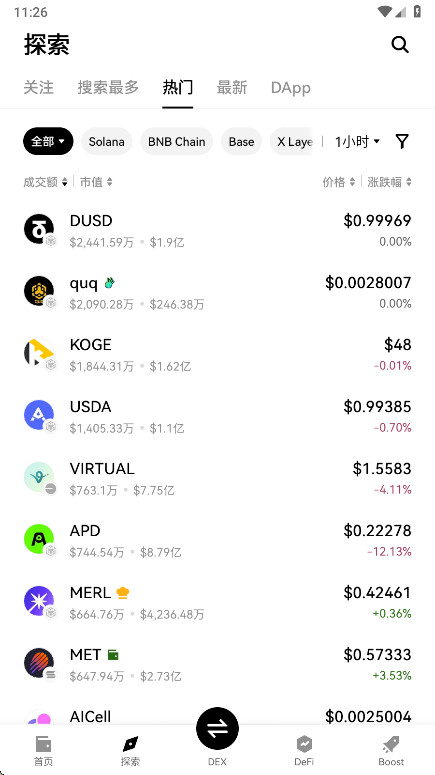Select the BNB Chain chip

click(x=176, y=141)
